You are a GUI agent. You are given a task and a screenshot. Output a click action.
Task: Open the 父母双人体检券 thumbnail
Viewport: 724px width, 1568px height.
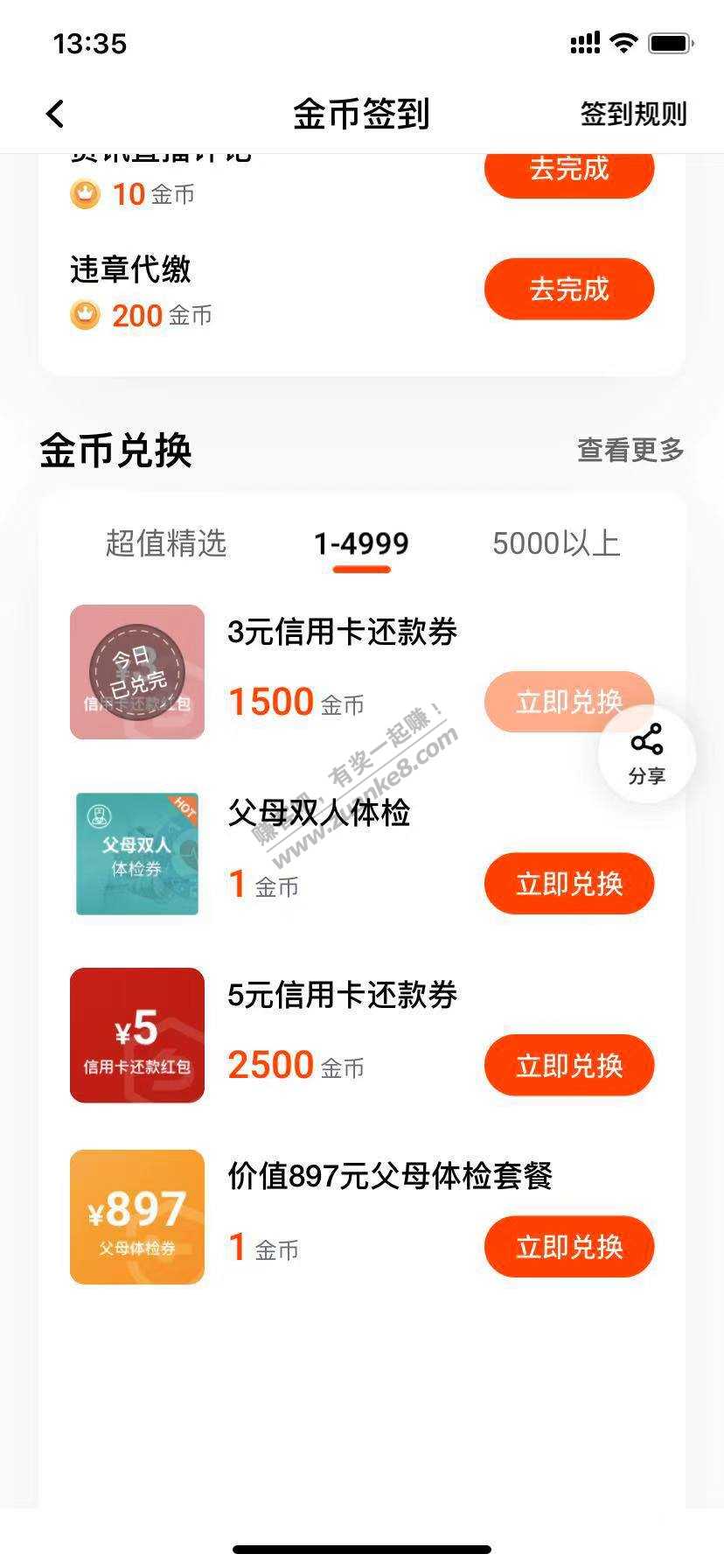coord(137,854)
